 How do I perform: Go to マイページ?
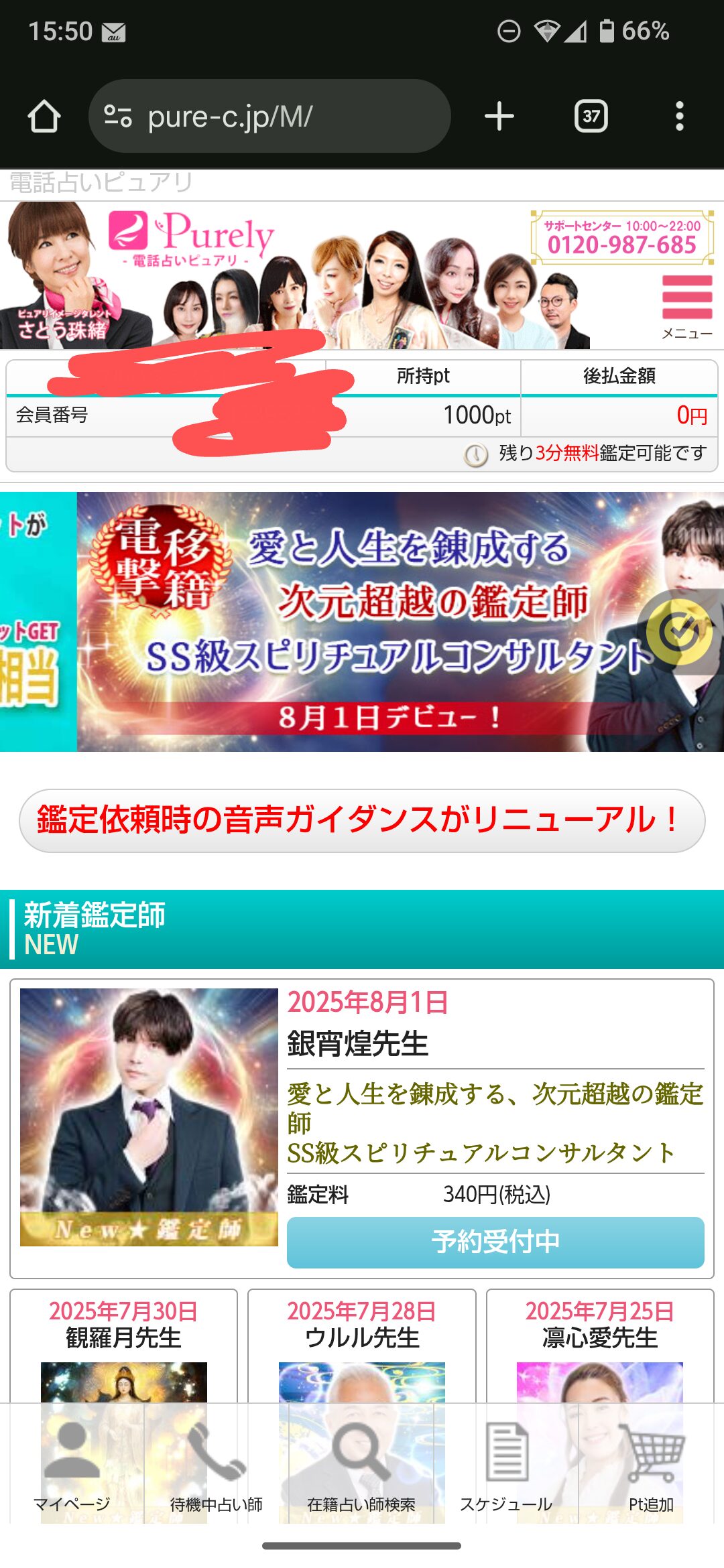coord(72,1465)
